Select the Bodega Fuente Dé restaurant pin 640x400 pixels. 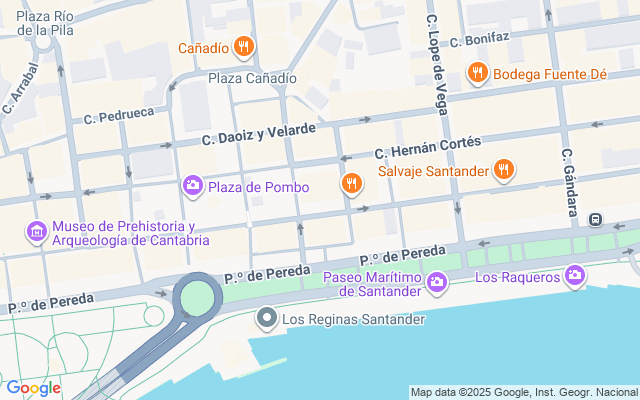pos(478,73)
